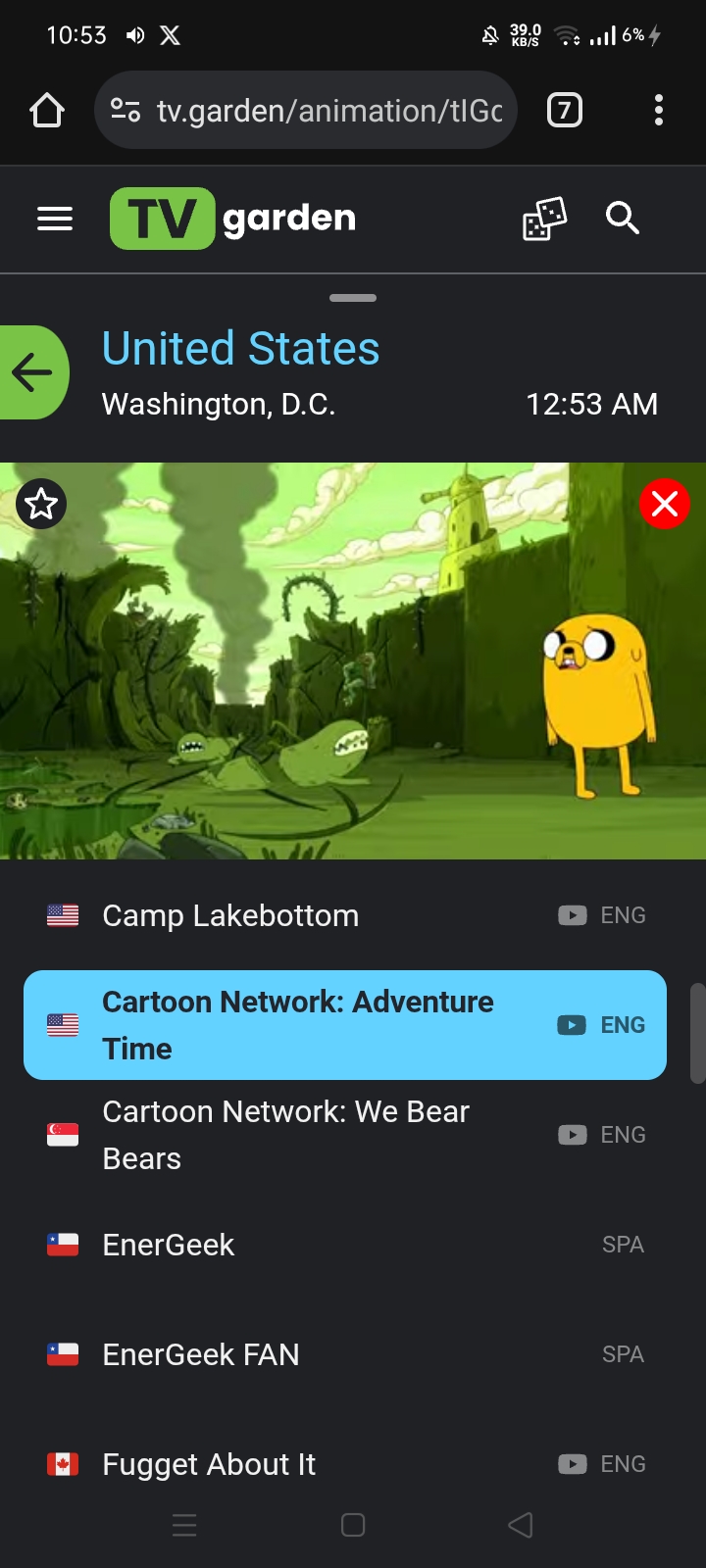Open the TV Garden search
Viewport: 706px width, 1568px height.
tap(622, 219)
